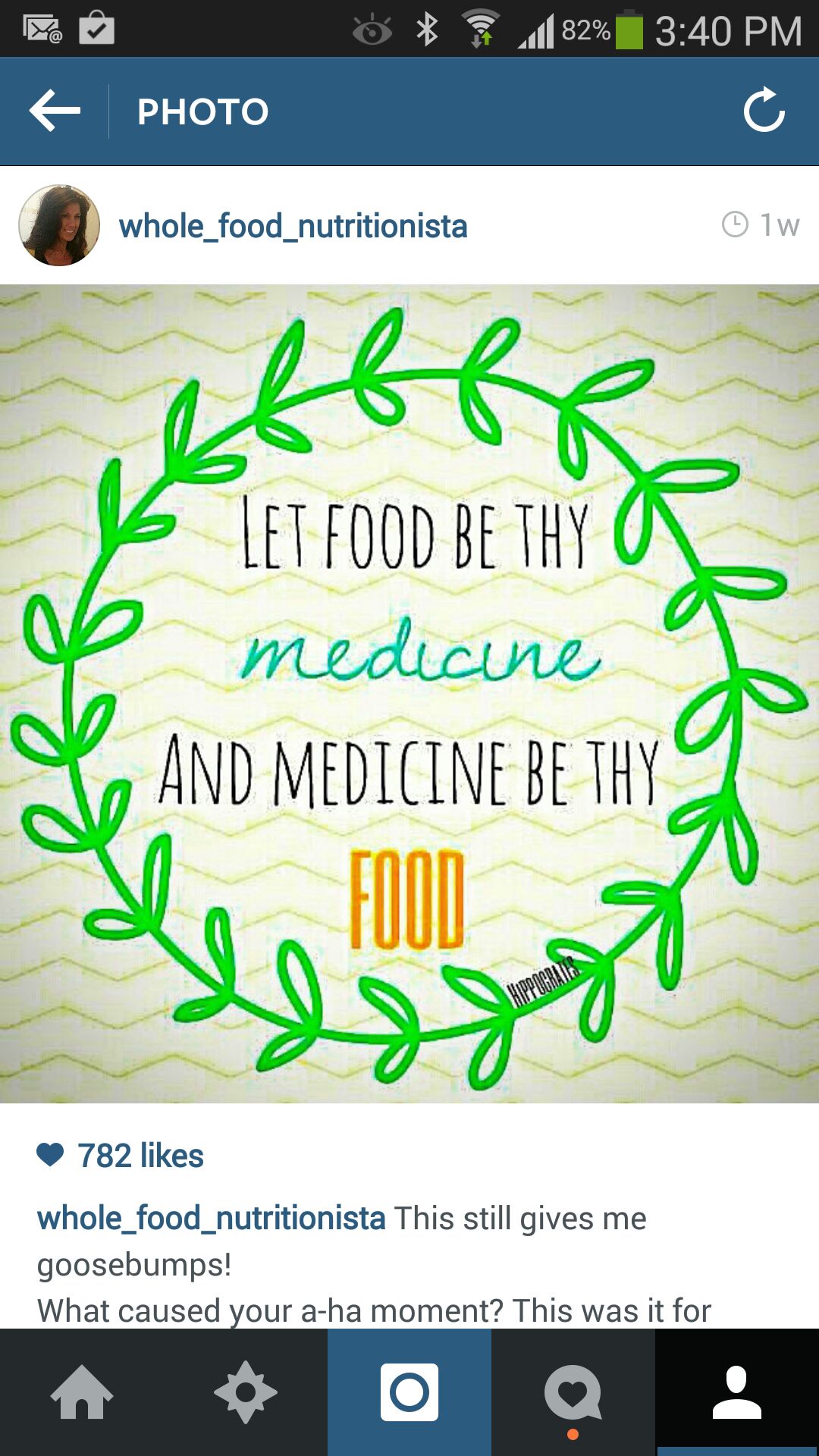Open whole_food_nutritionista's profile picture
819x1456 pixels.
pyautogui.click(x=59, y=225)
